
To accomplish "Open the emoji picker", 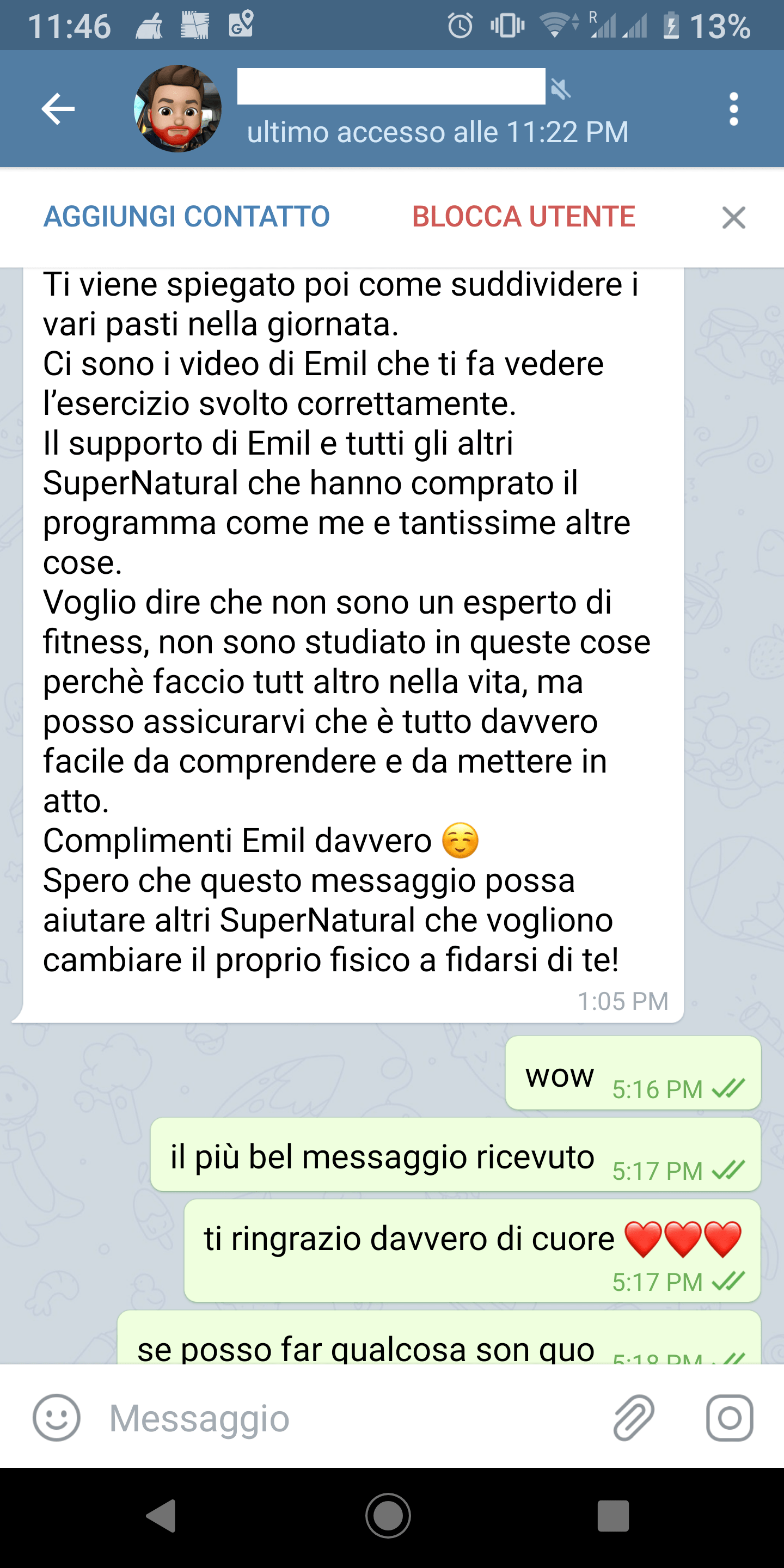I will tap(56, 1418).
